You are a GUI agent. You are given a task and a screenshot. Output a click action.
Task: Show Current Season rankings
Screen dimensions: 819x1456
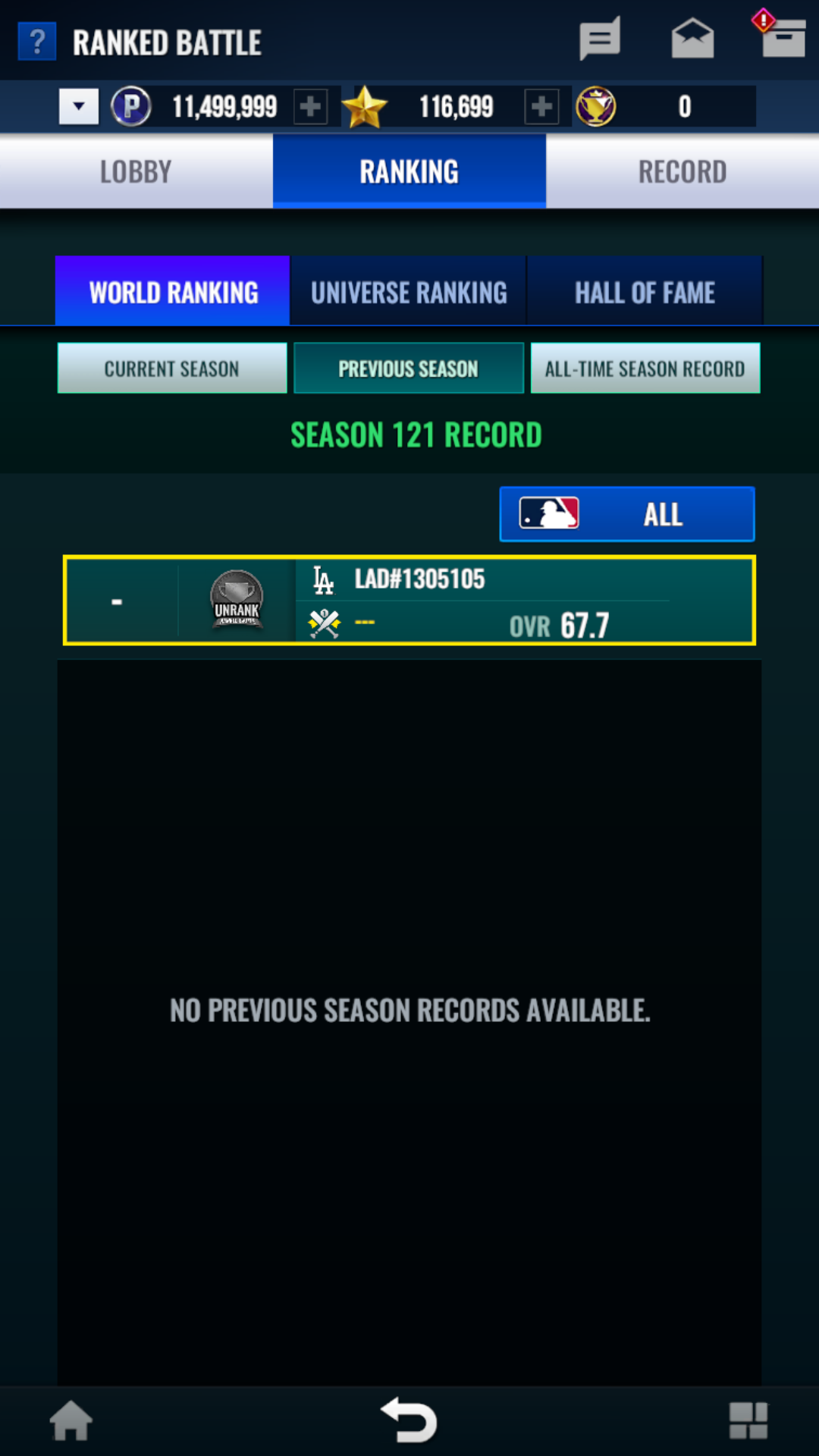tap(172, 369)
